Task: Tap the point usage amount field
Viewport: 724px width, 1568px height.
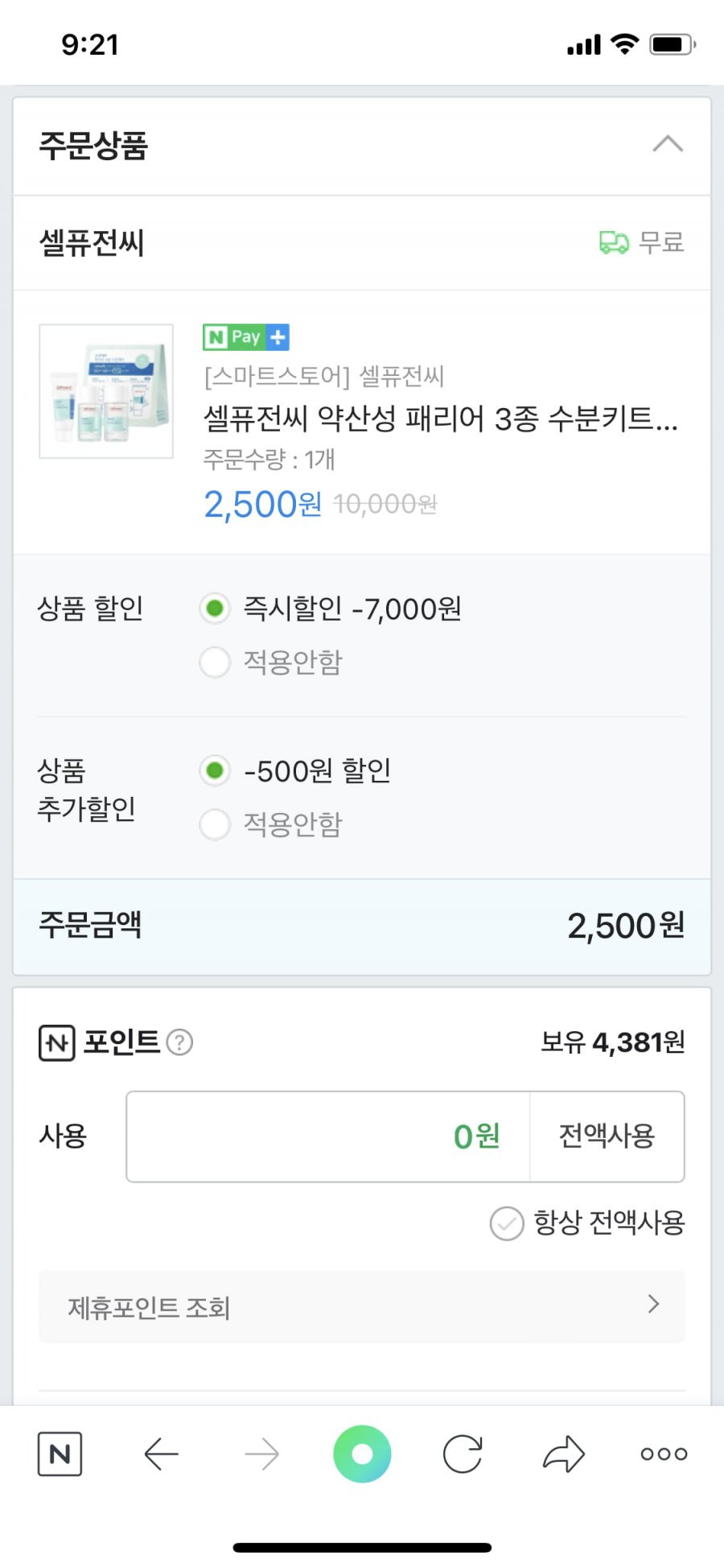Action: coord(328,1137)
